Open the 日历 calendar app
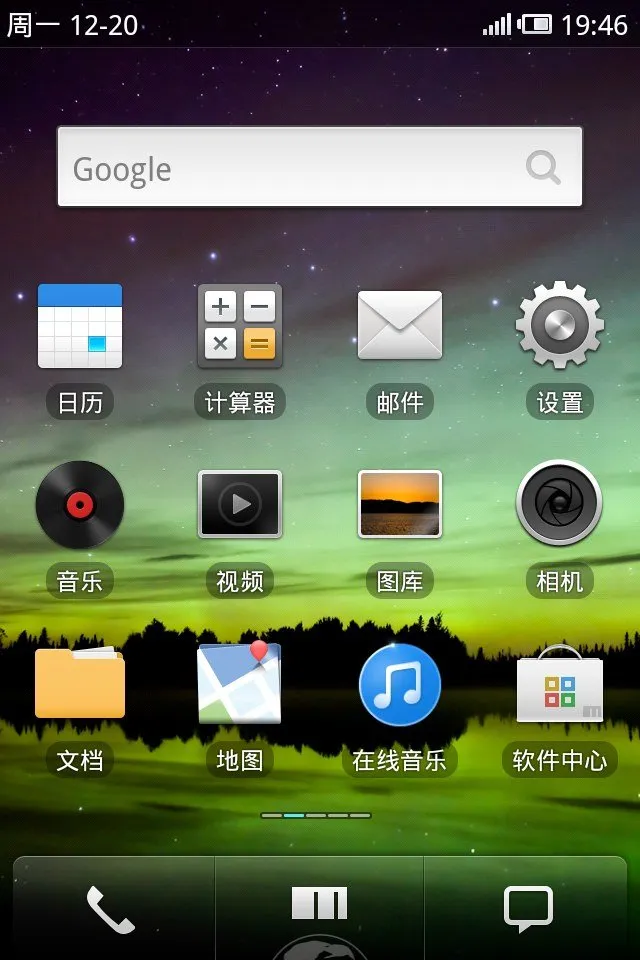Screen dimensions: 640x960 (80, 326)
